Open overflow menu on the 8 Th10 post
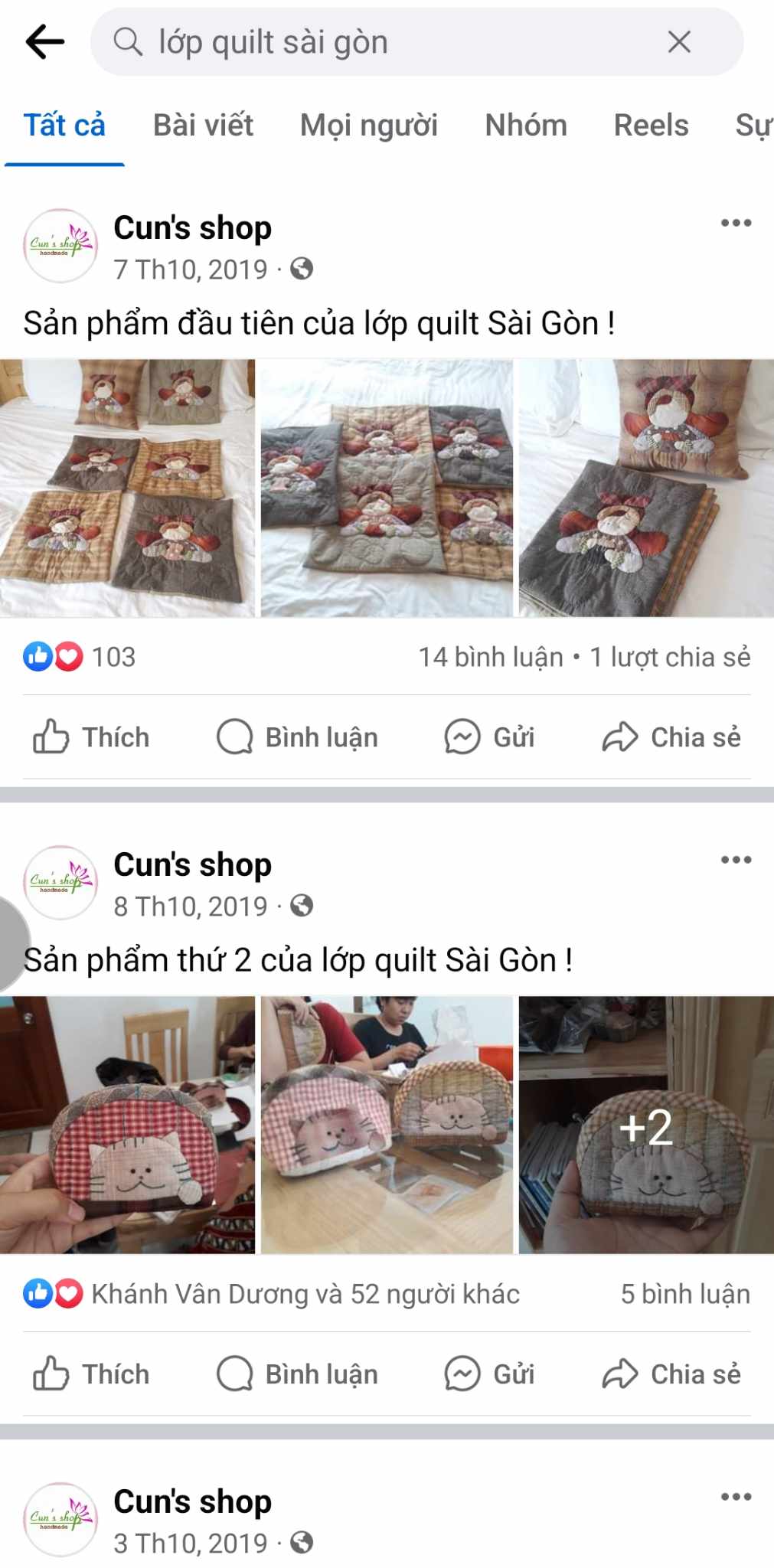The width and height of the screenshot is (774, 1568). [736, 860]
